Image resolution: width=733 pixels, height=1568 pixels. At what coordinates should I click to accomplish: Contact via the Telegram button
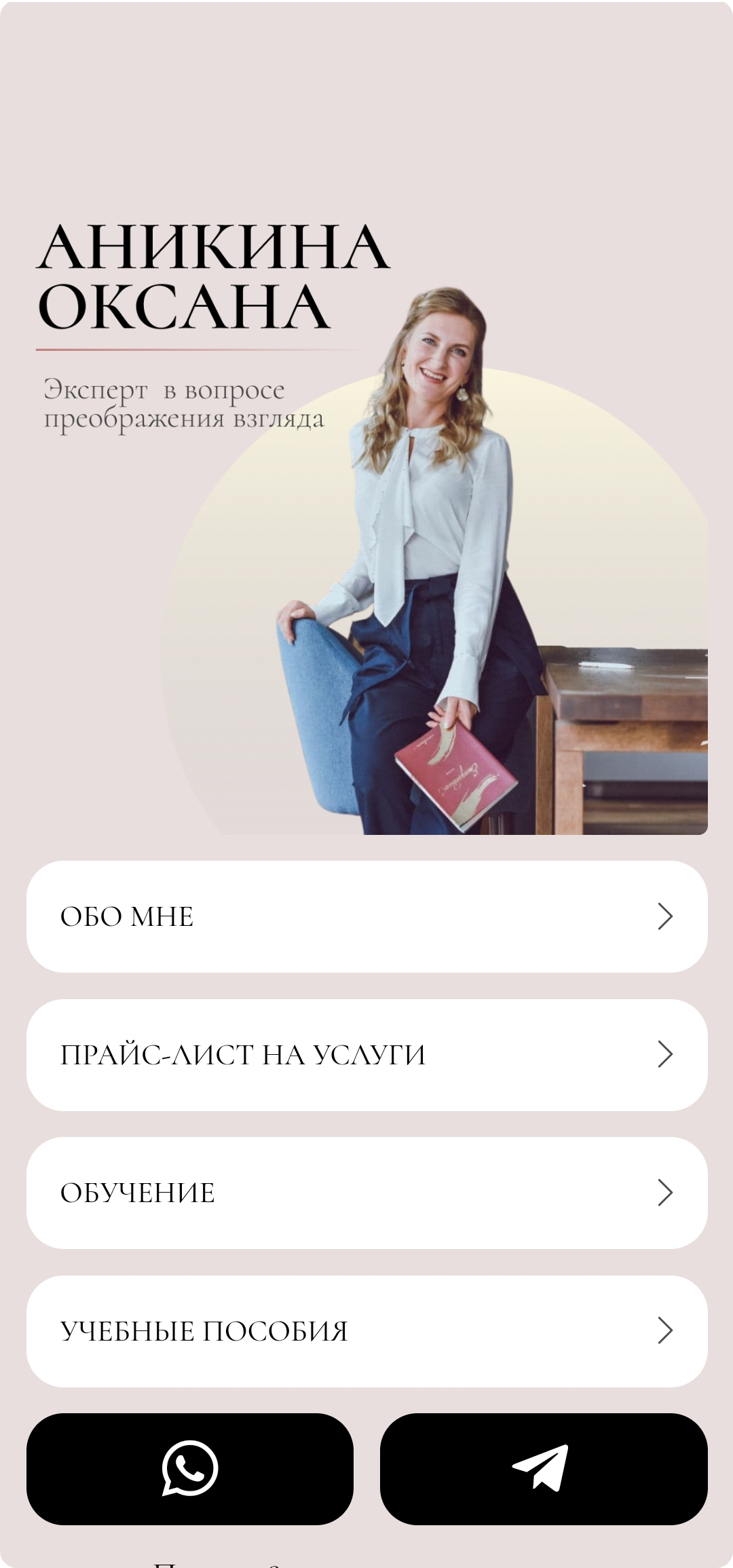tap(543, 1469)
